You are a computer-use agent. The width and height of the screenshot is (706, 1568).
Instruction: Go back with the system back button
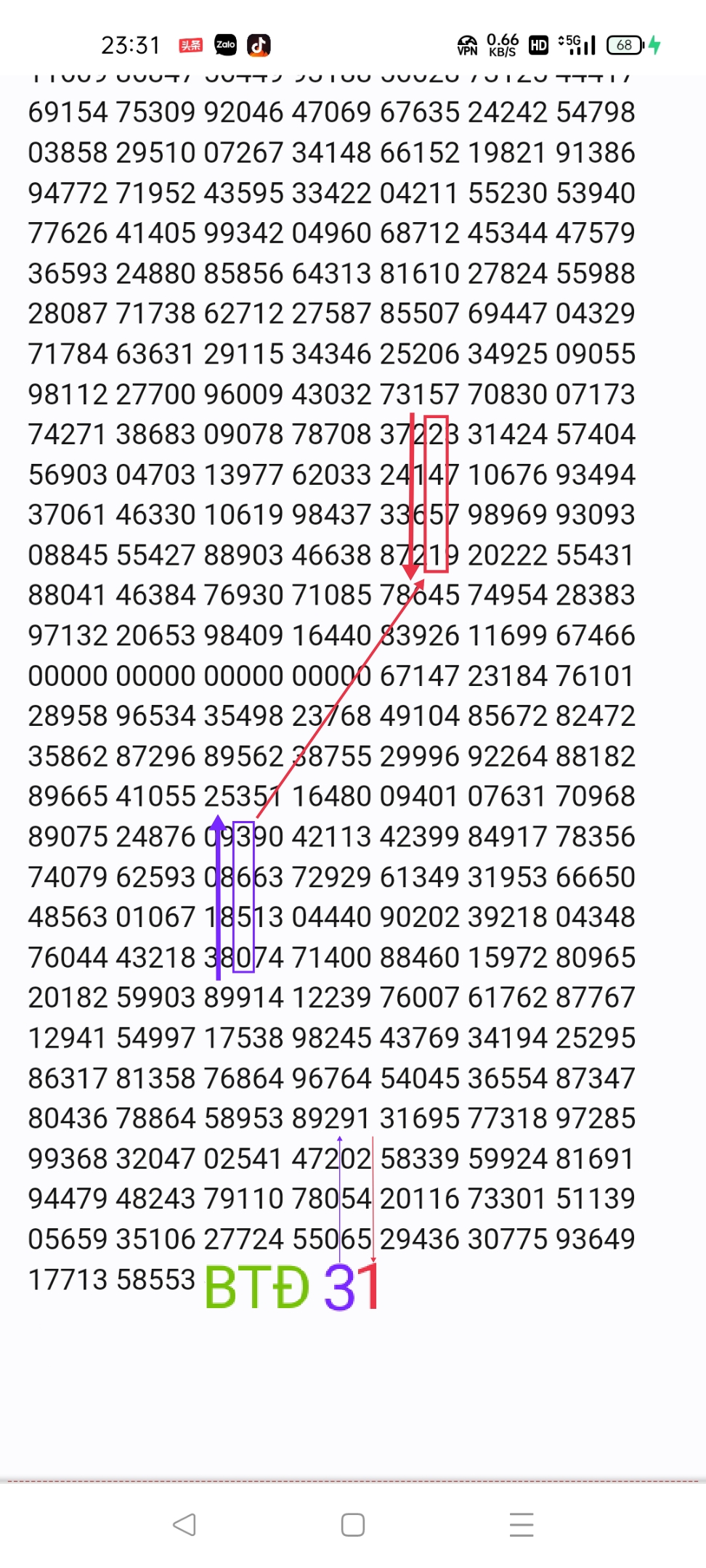click(184, 1524)
